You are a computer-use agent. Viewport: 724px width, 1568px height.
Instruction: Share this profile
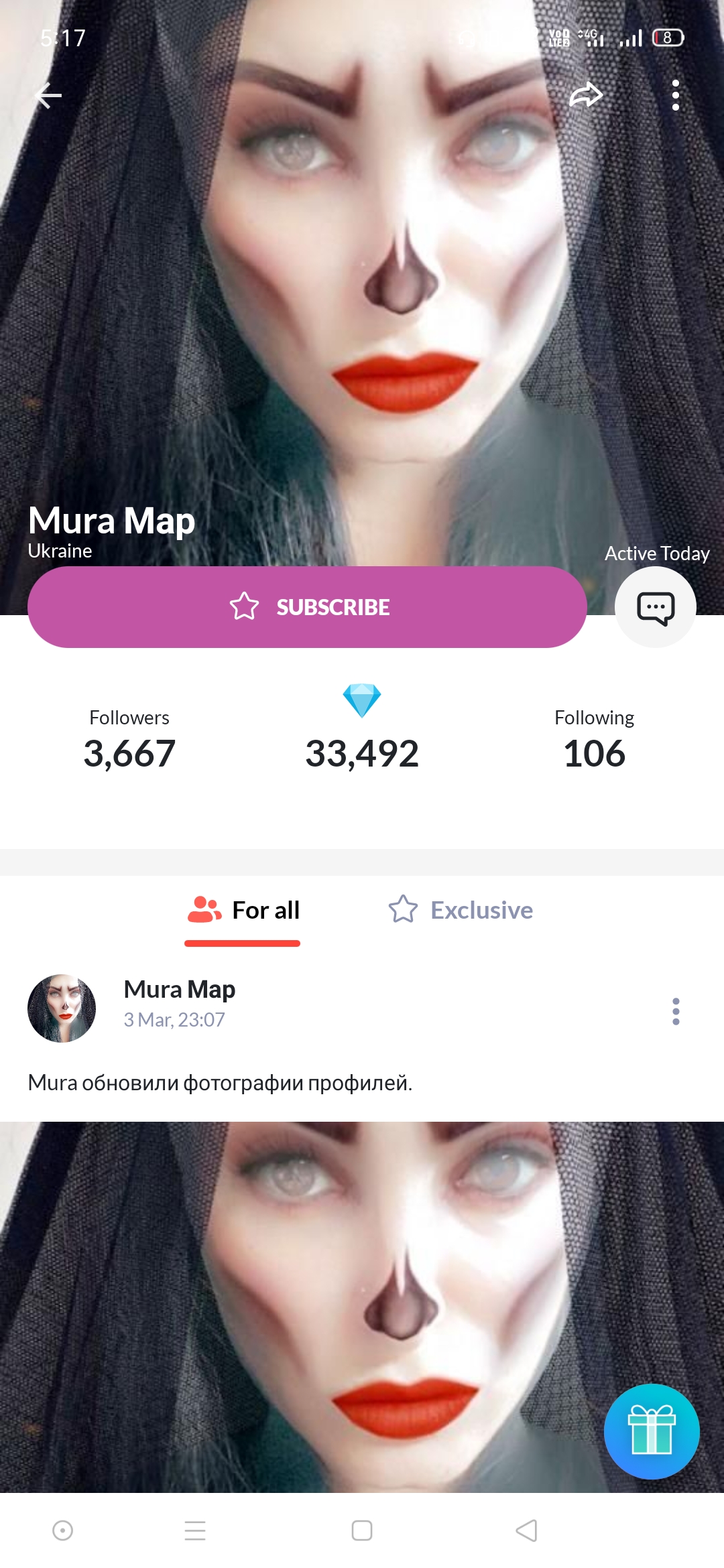(x=586, y=94)
